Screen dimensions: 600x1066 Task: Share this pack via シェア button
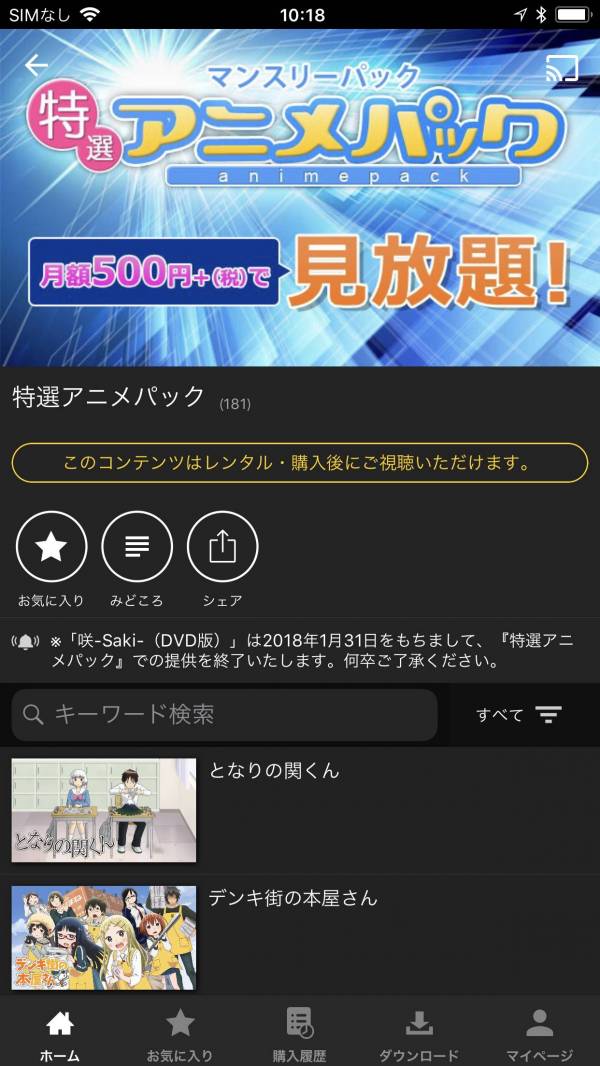(x=222, y=547)
